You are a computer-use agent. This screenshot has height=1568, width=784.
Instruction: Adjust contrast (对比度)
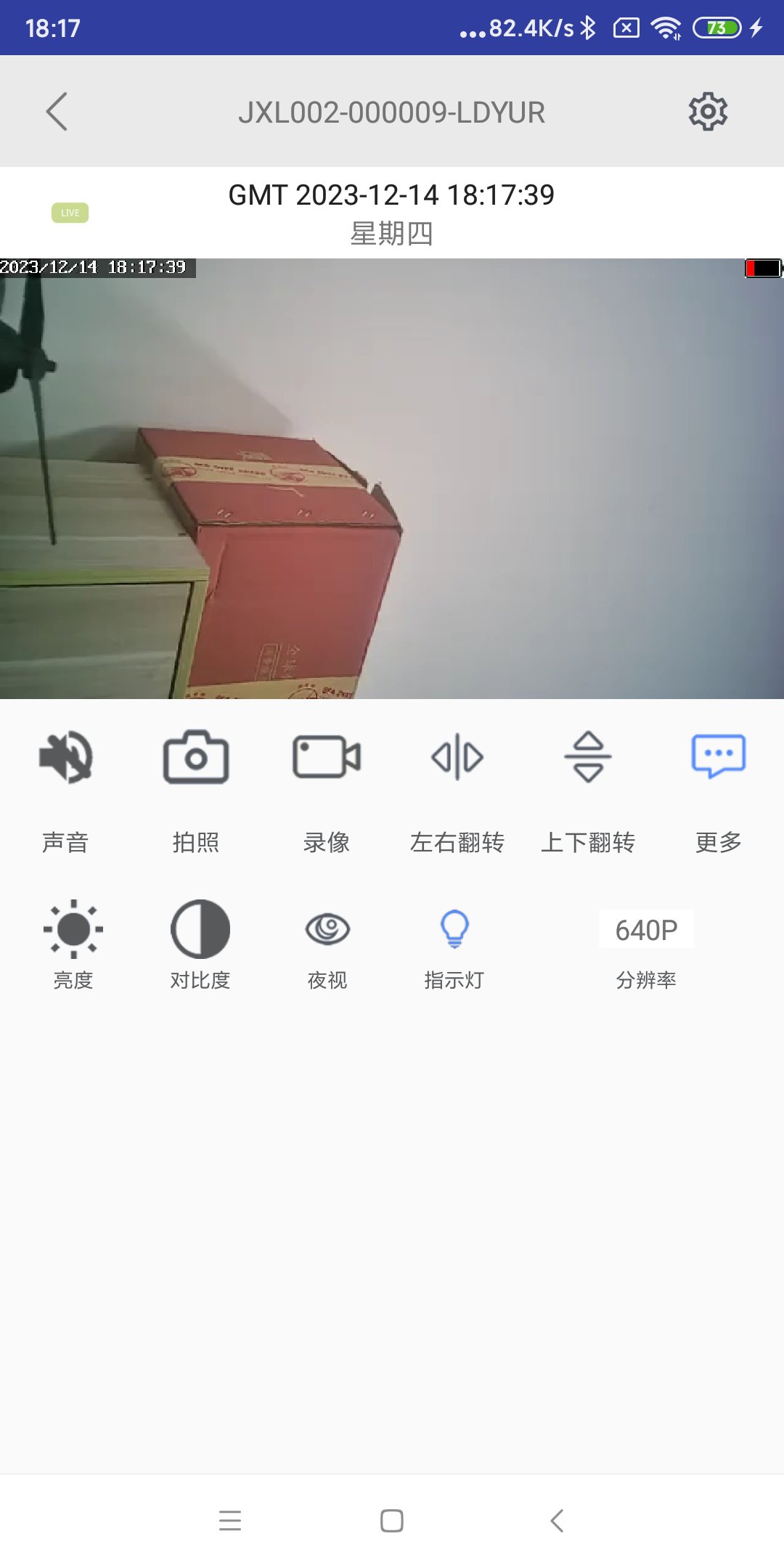pyautogui.click(x=200, y=929)
